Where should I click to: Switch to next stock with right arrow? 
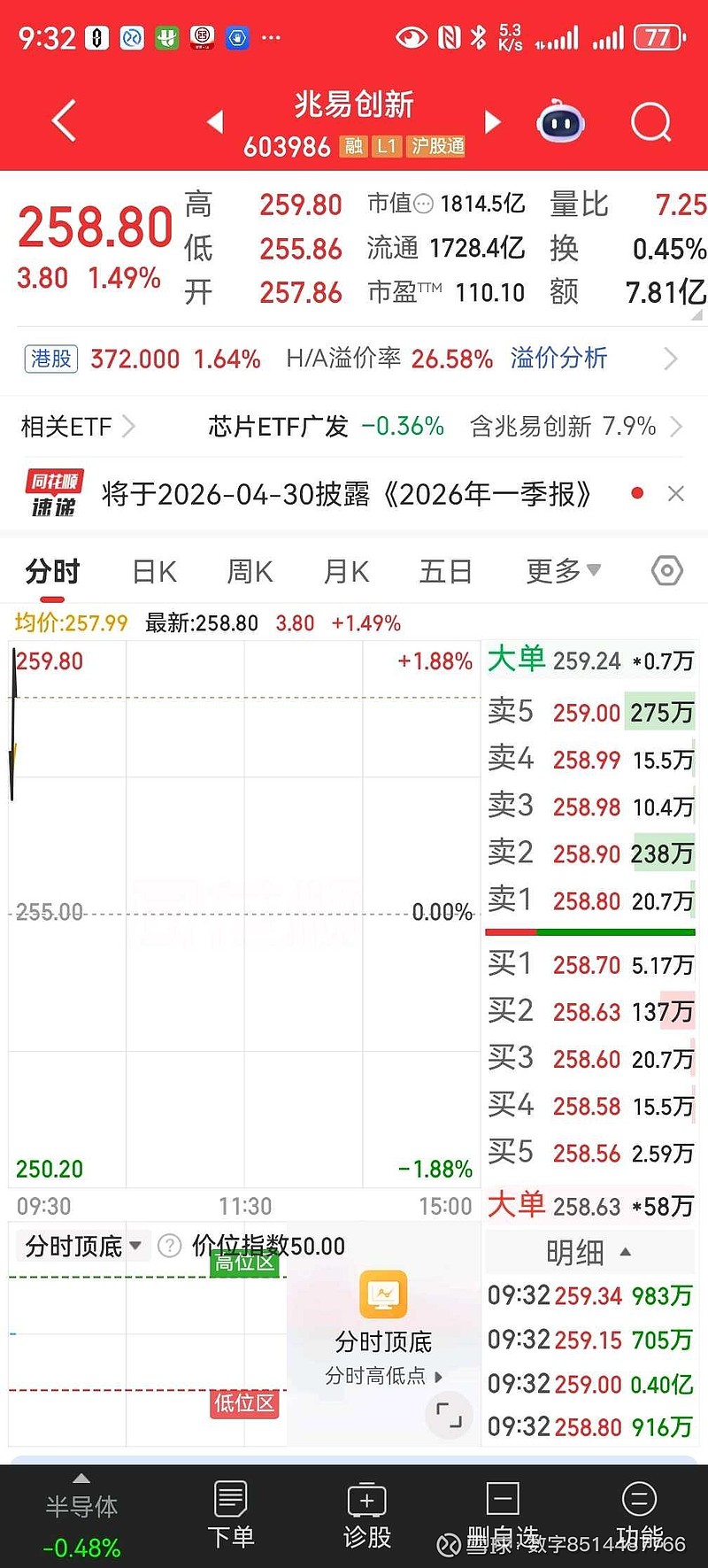tap(492, 121)
